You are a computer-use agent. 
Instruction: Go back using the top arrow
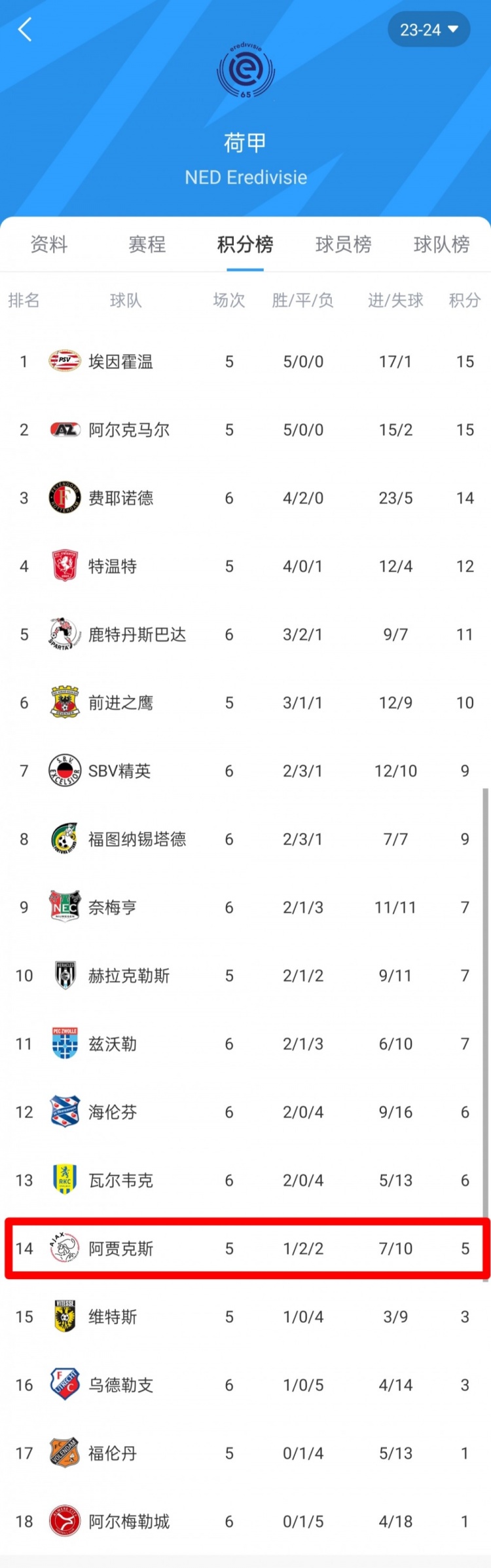[25, 30]
